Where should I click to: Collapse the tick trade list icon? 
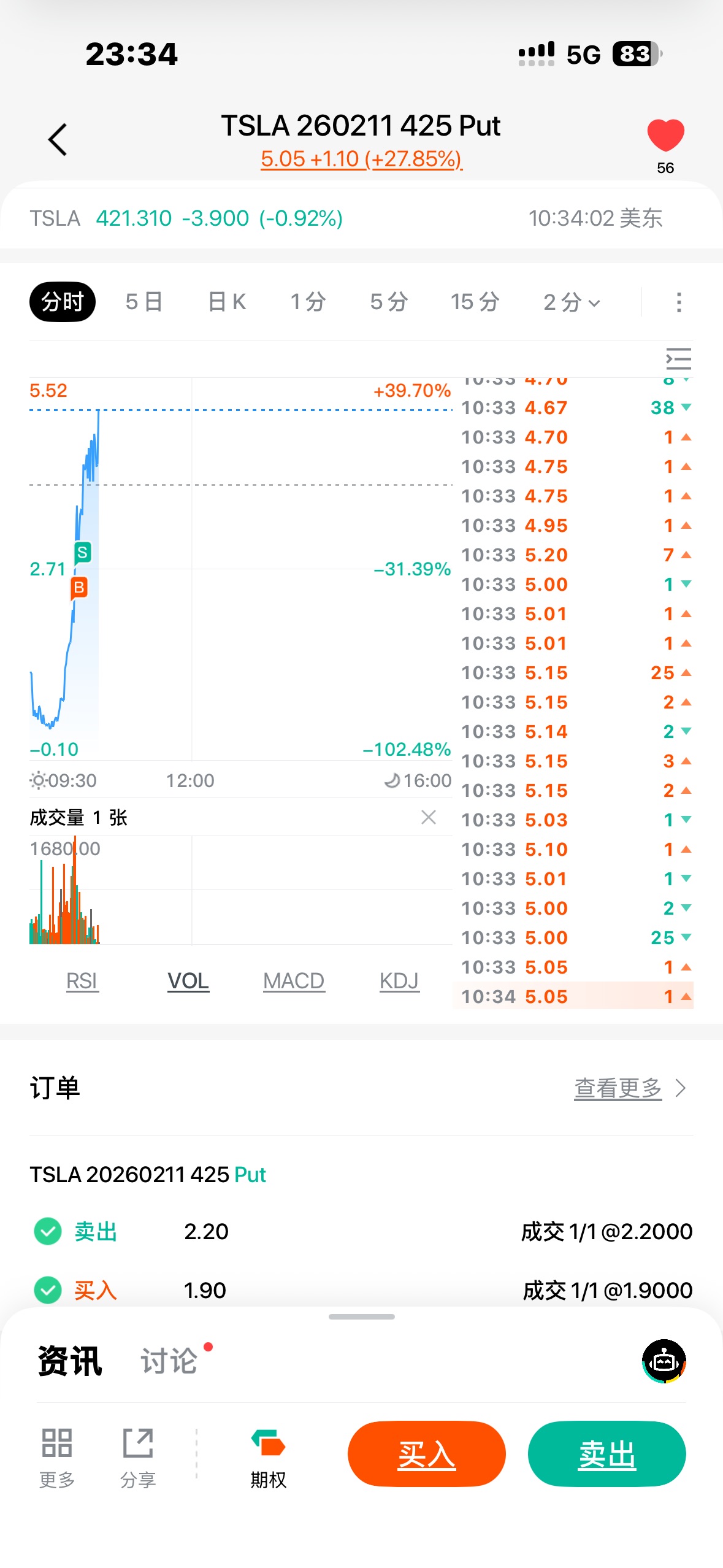tap(678, 359)
